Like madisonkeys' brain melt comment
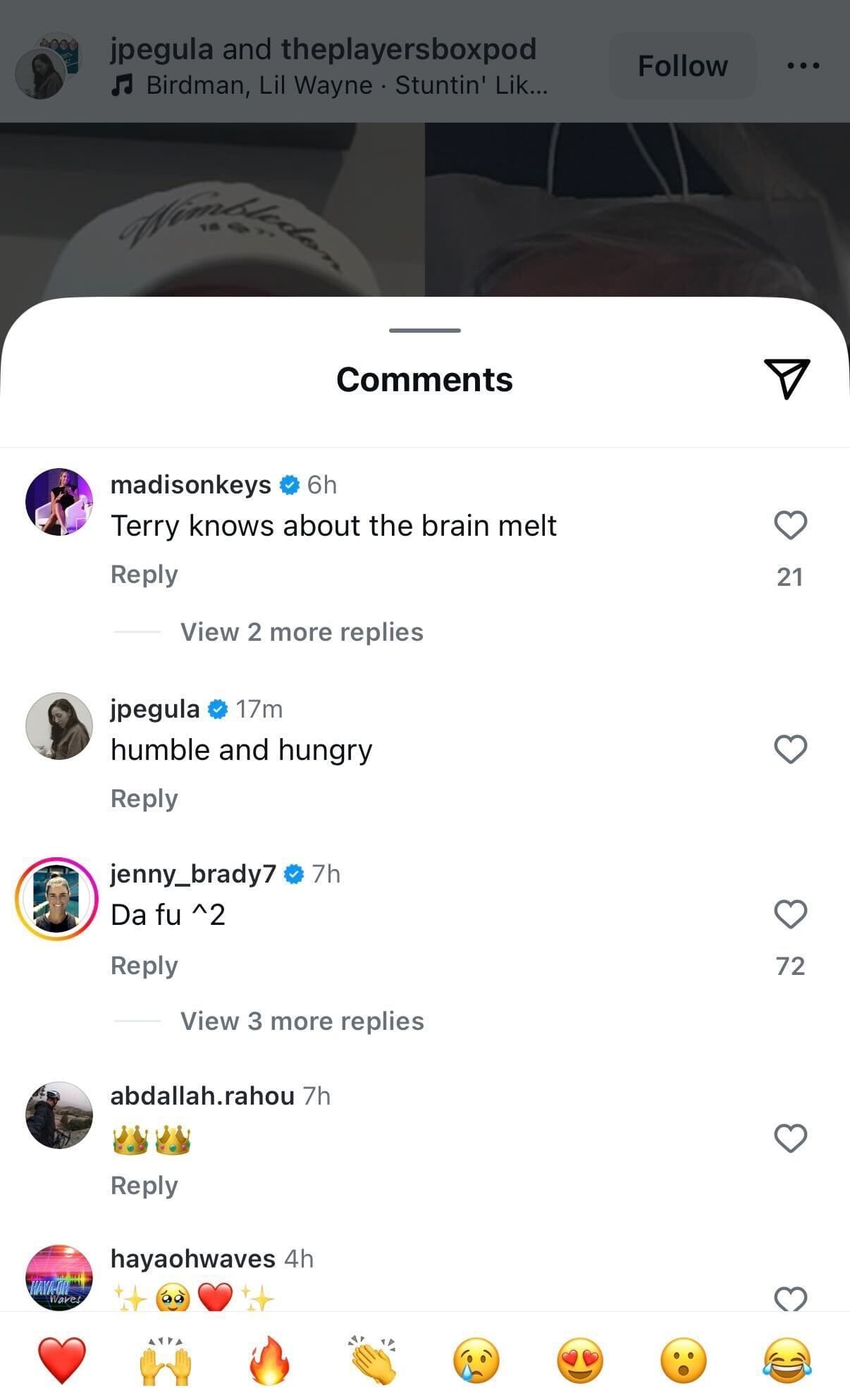Screen dimensions: 850x1400 click(789, 524)
